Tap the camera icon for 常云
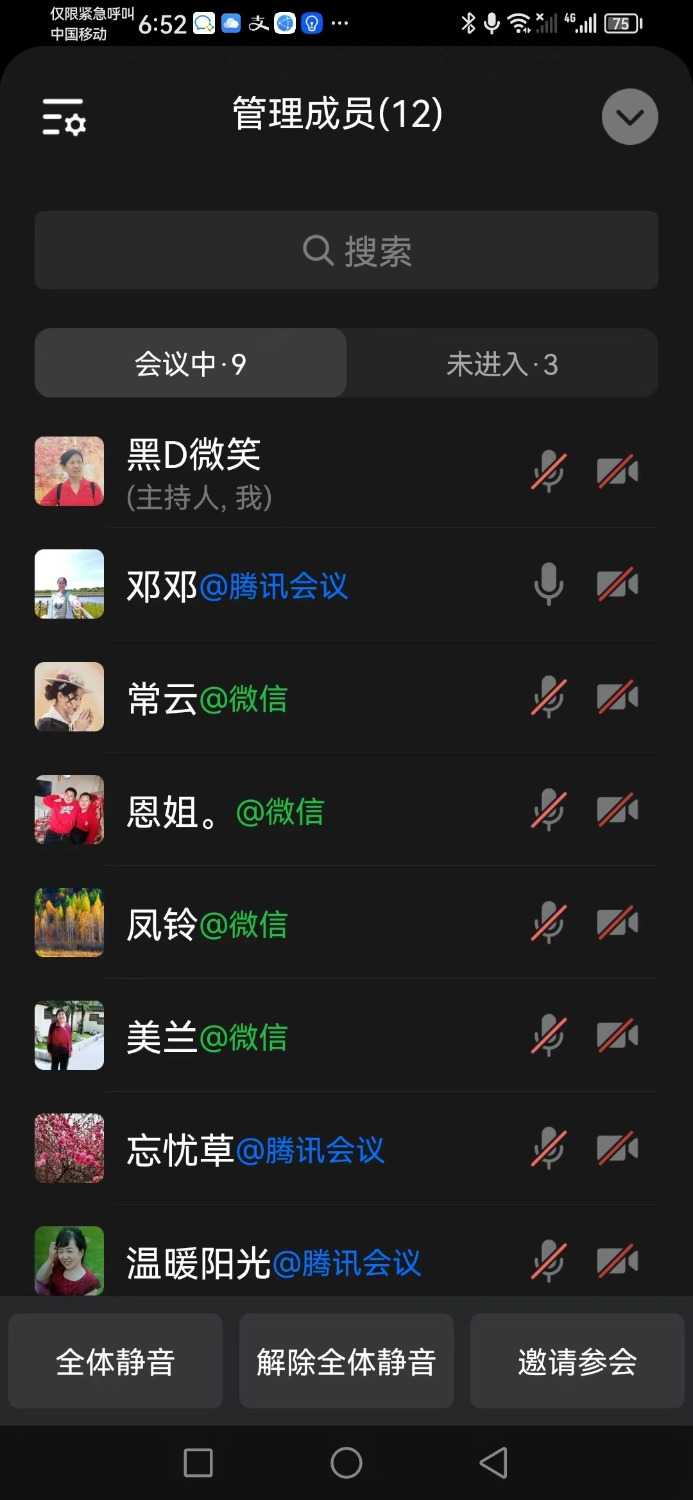693x1500 pixels. (x=618, y=697)
